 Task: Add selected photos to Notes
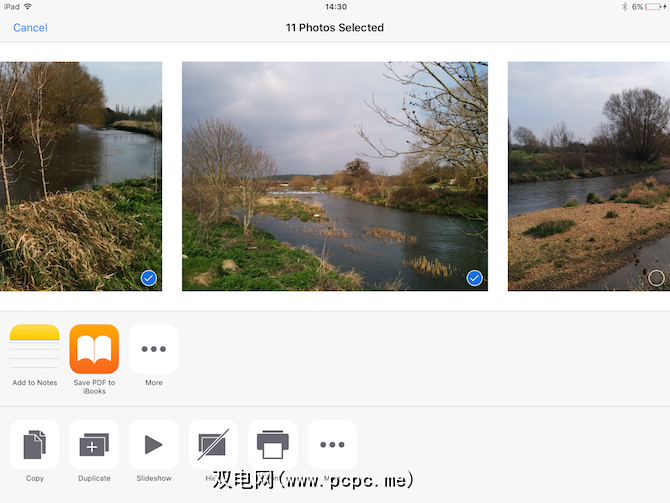pos(35,349)
